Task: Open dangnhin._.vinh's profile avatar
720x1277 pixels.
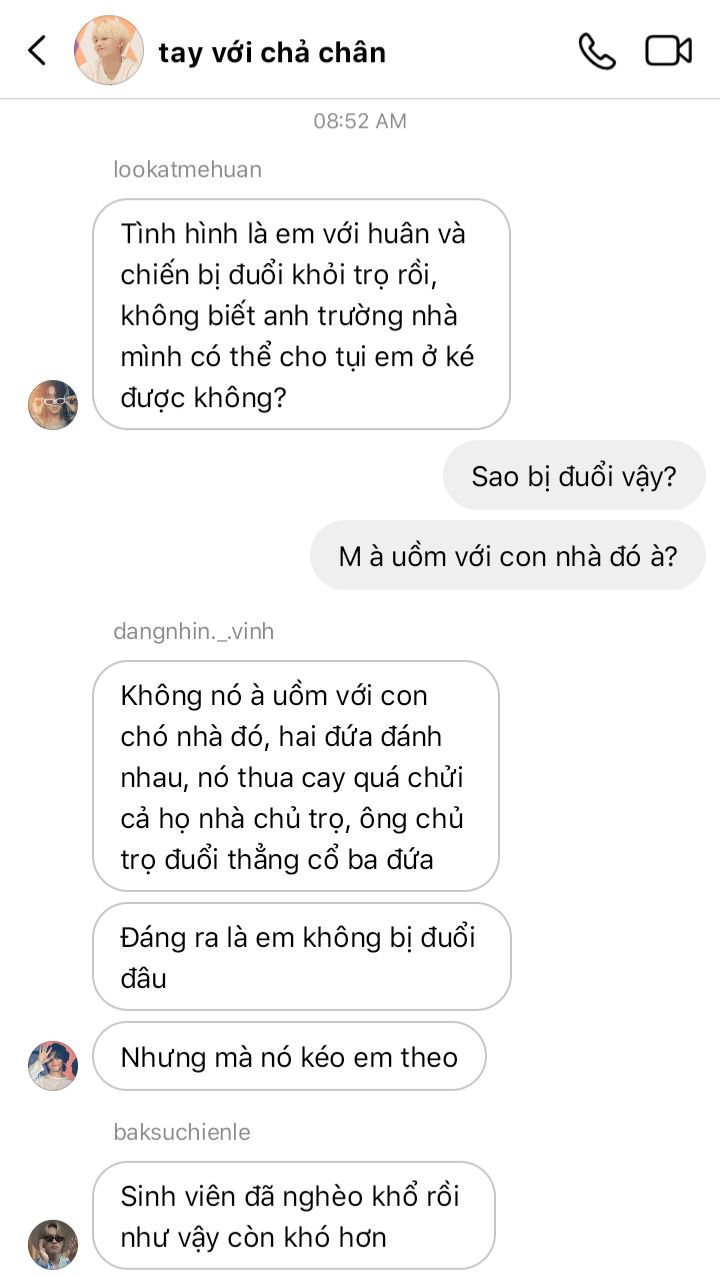Action: pos(53,1065)
